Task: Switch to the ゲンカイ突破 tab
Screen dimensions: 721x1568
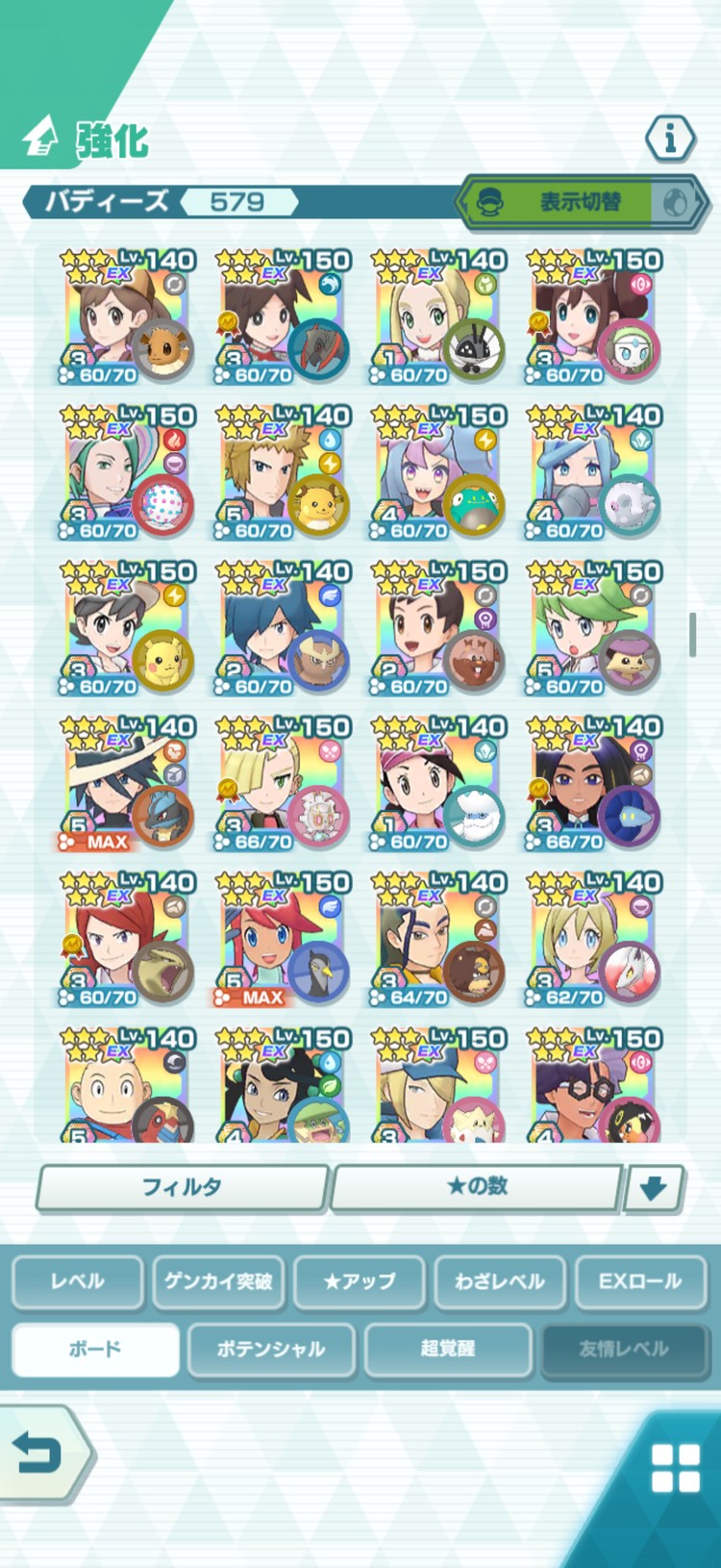Action: (218, 1281)
